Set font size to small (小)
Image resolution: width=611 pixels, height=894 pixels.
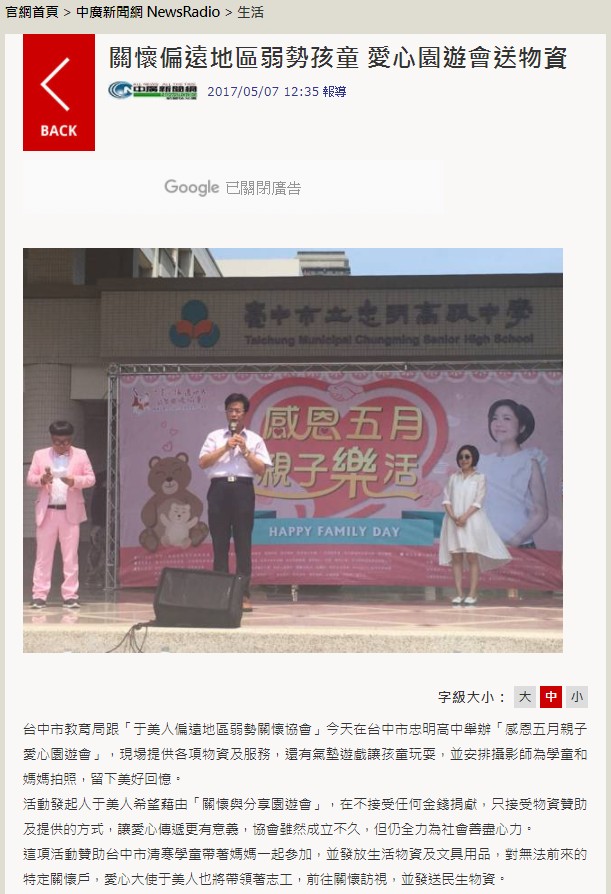[577, 697]
